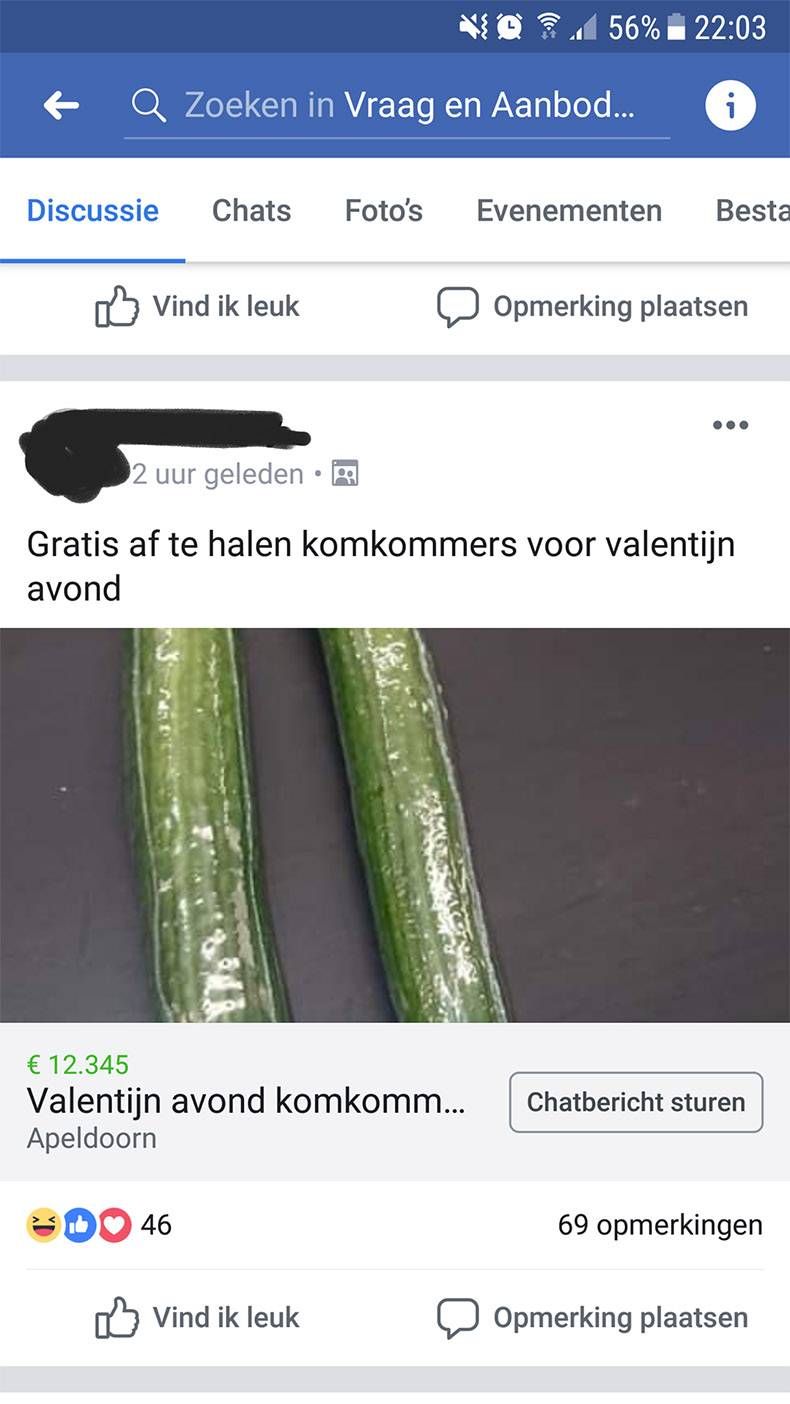Screen dimensions: 790x1404
Task: Tap the laughing emoji reaction icon
Action: [43, 1224]
